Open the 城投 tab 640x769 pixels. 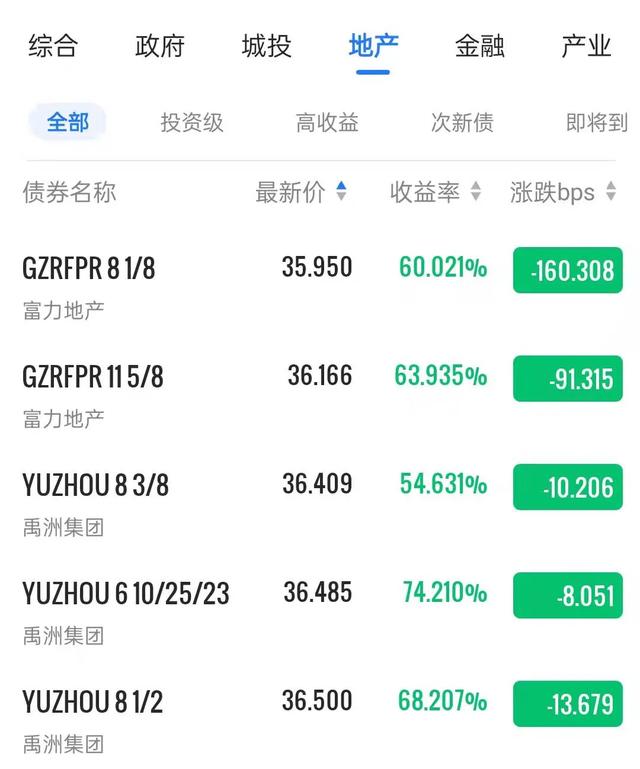tap(266, 46)
